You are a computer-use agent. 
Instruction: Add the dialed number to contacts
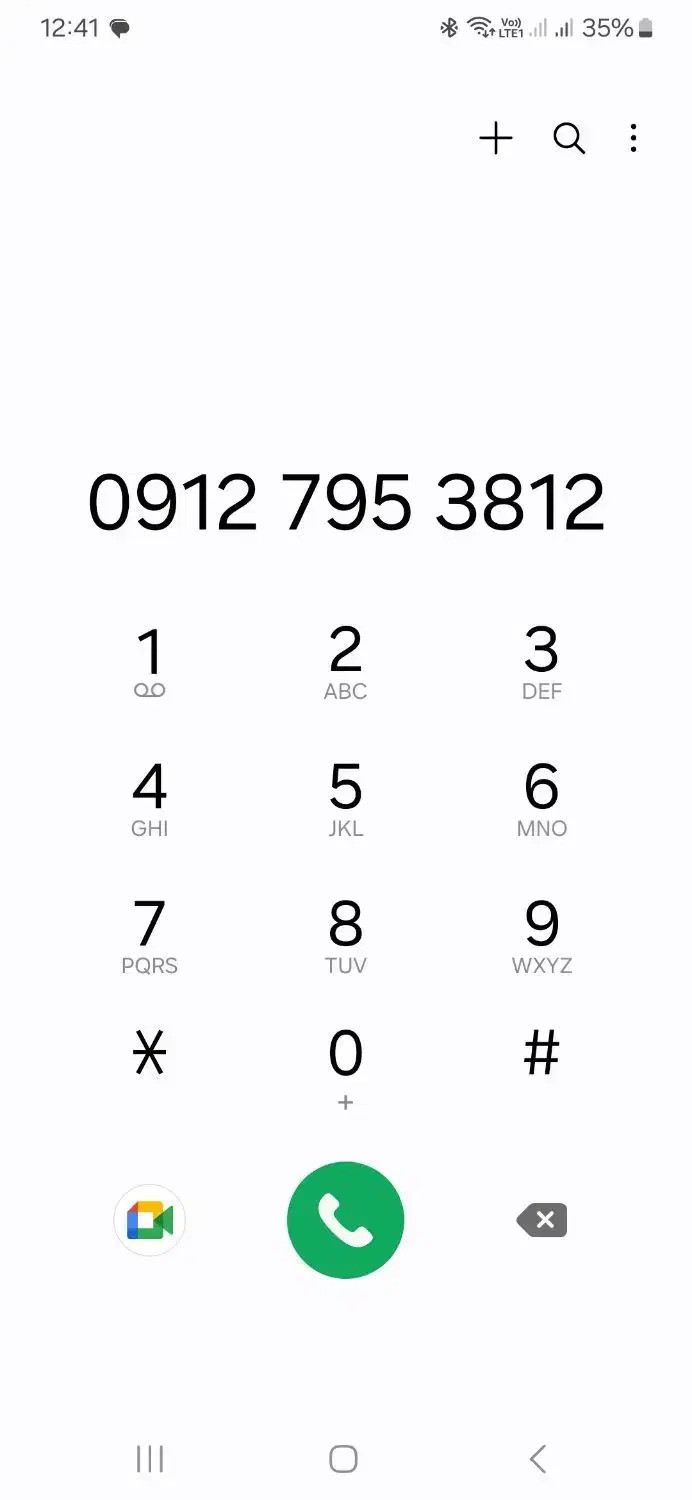click(496, 138)
